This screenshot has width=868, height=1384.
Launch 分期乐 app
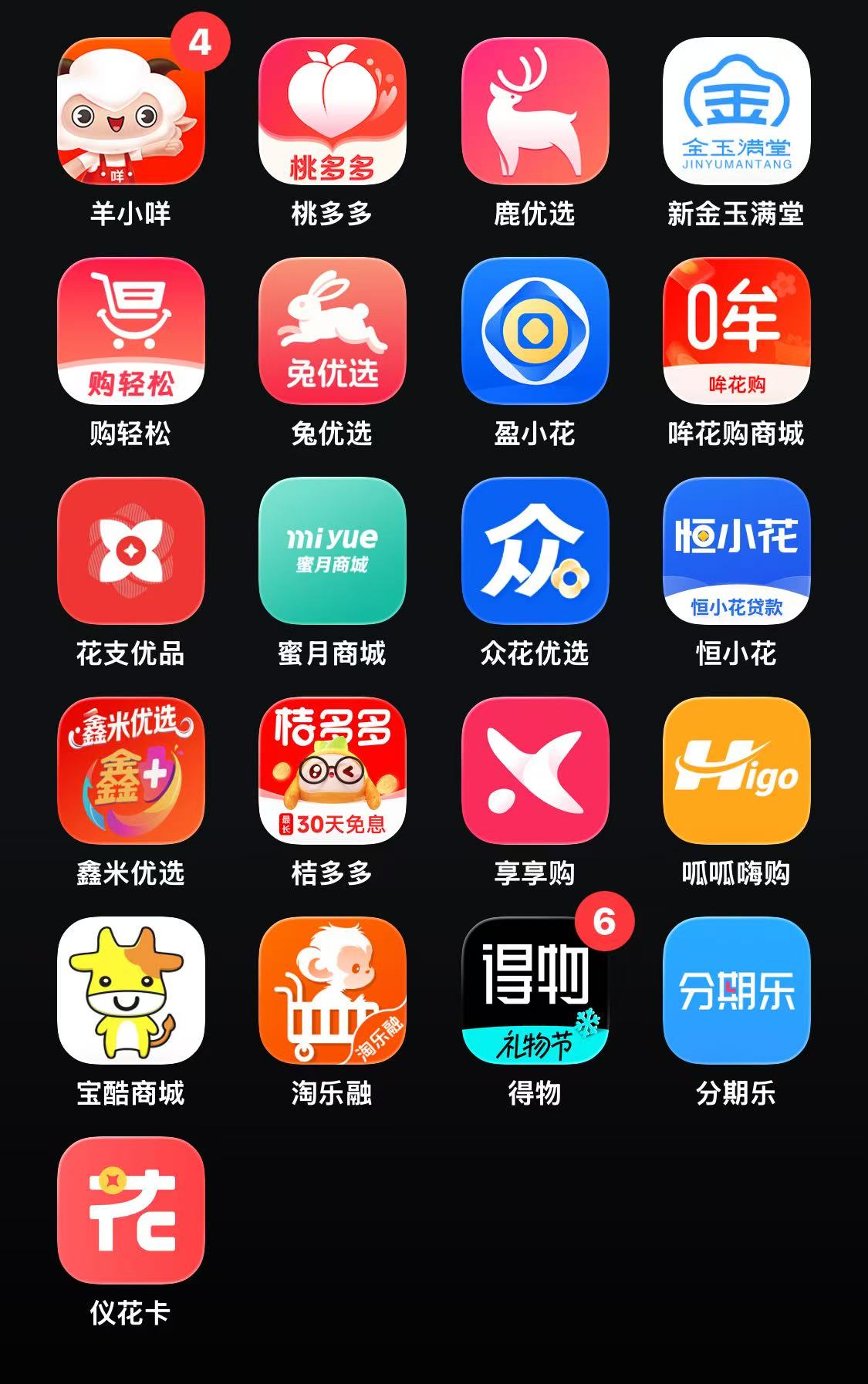736,991
